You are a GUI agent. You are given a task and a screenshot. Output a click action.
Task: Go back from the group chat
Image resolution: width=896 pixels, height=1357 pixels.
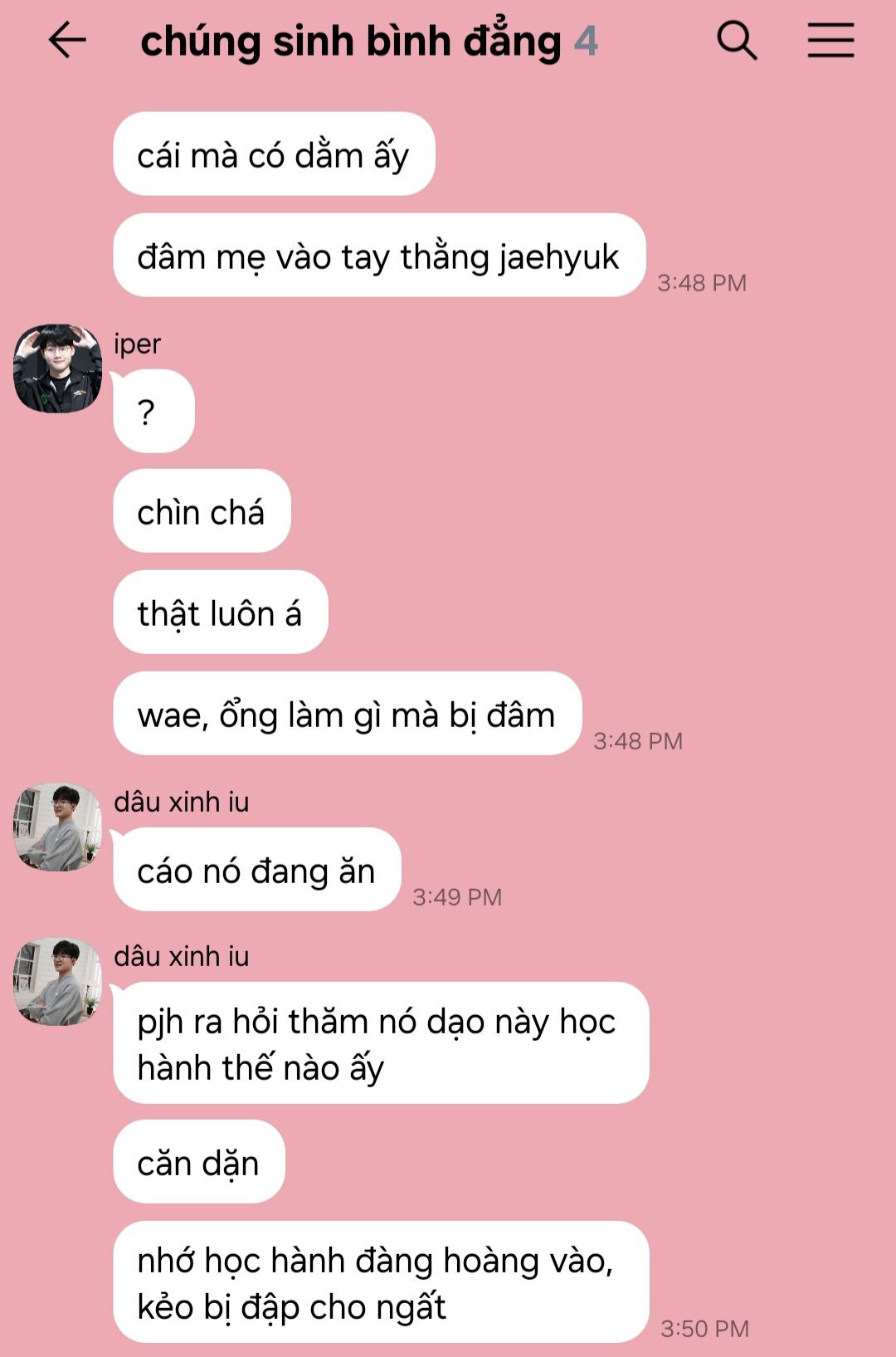[x=67, y=40]
